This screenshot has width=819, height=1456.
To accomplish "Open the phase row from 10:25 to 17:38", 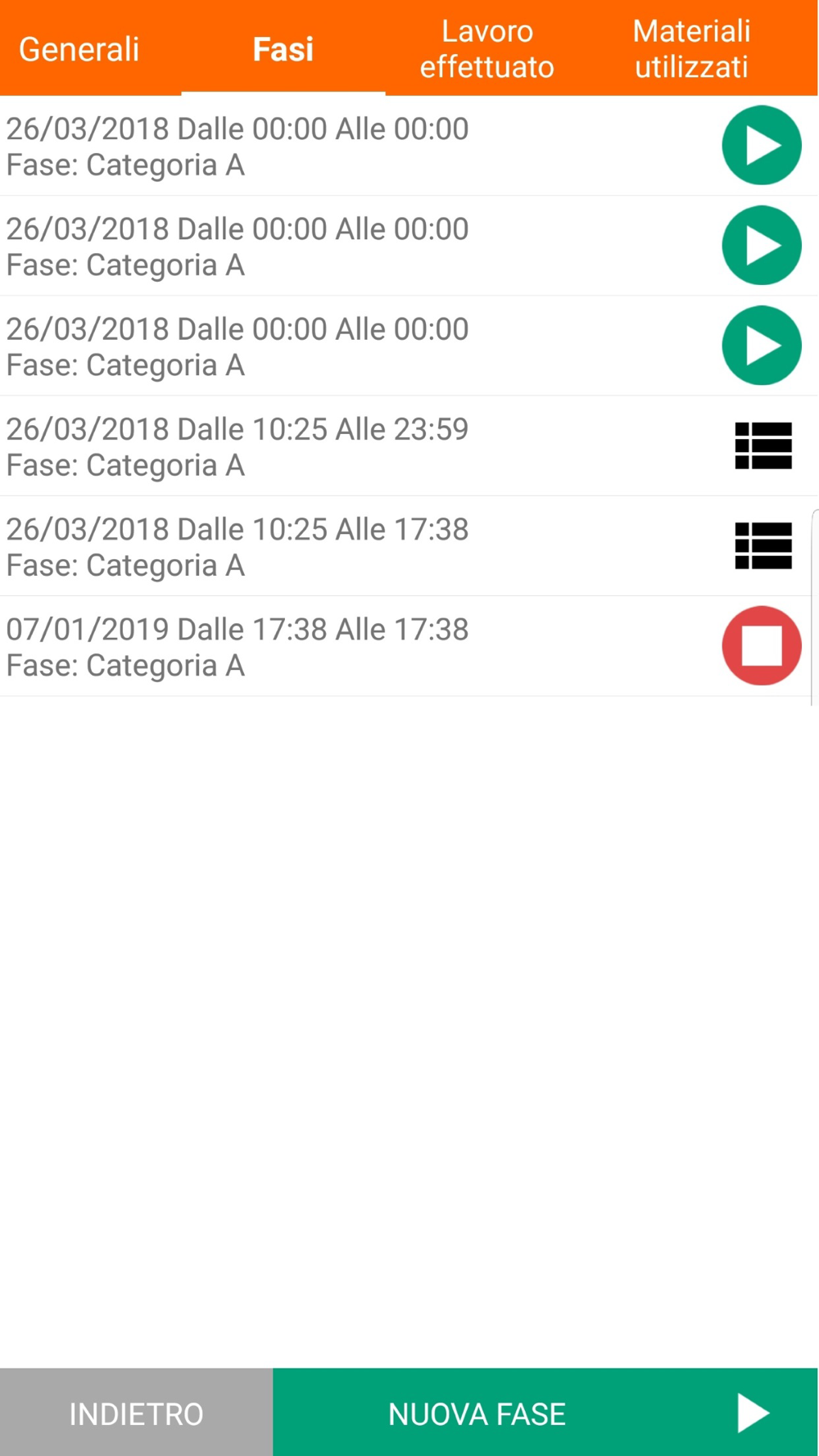I will (409, 546).
